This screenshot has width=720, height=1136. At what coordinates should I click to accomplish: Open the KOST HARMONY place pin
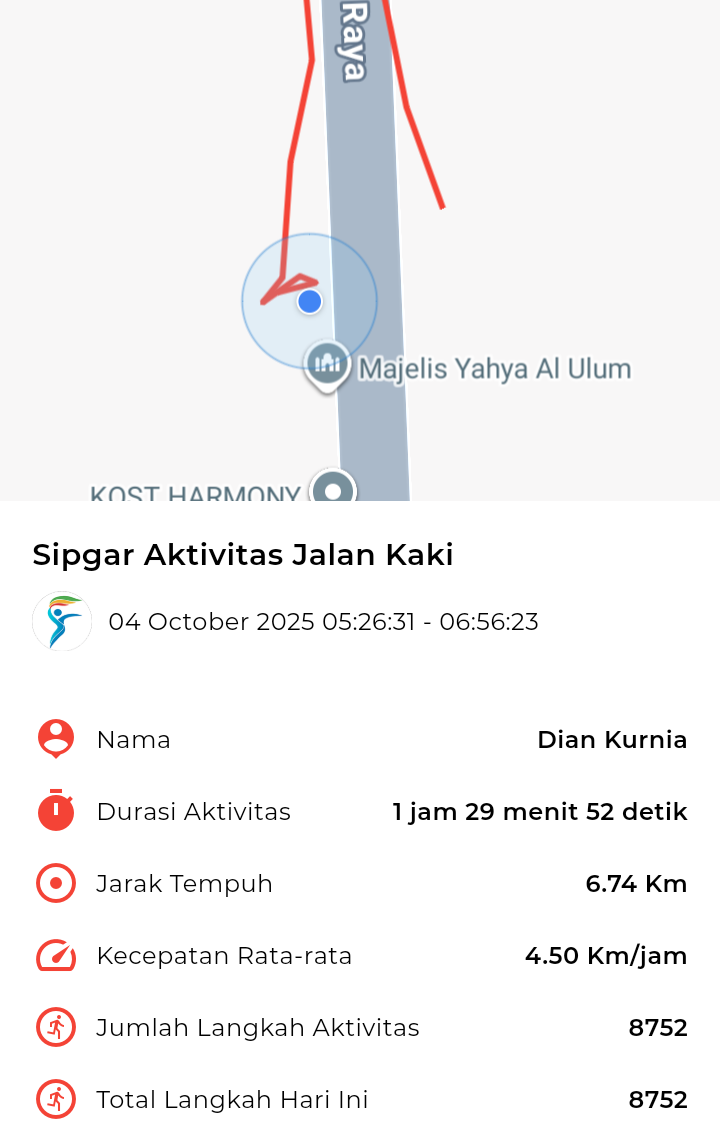click(x=333, y=488)
